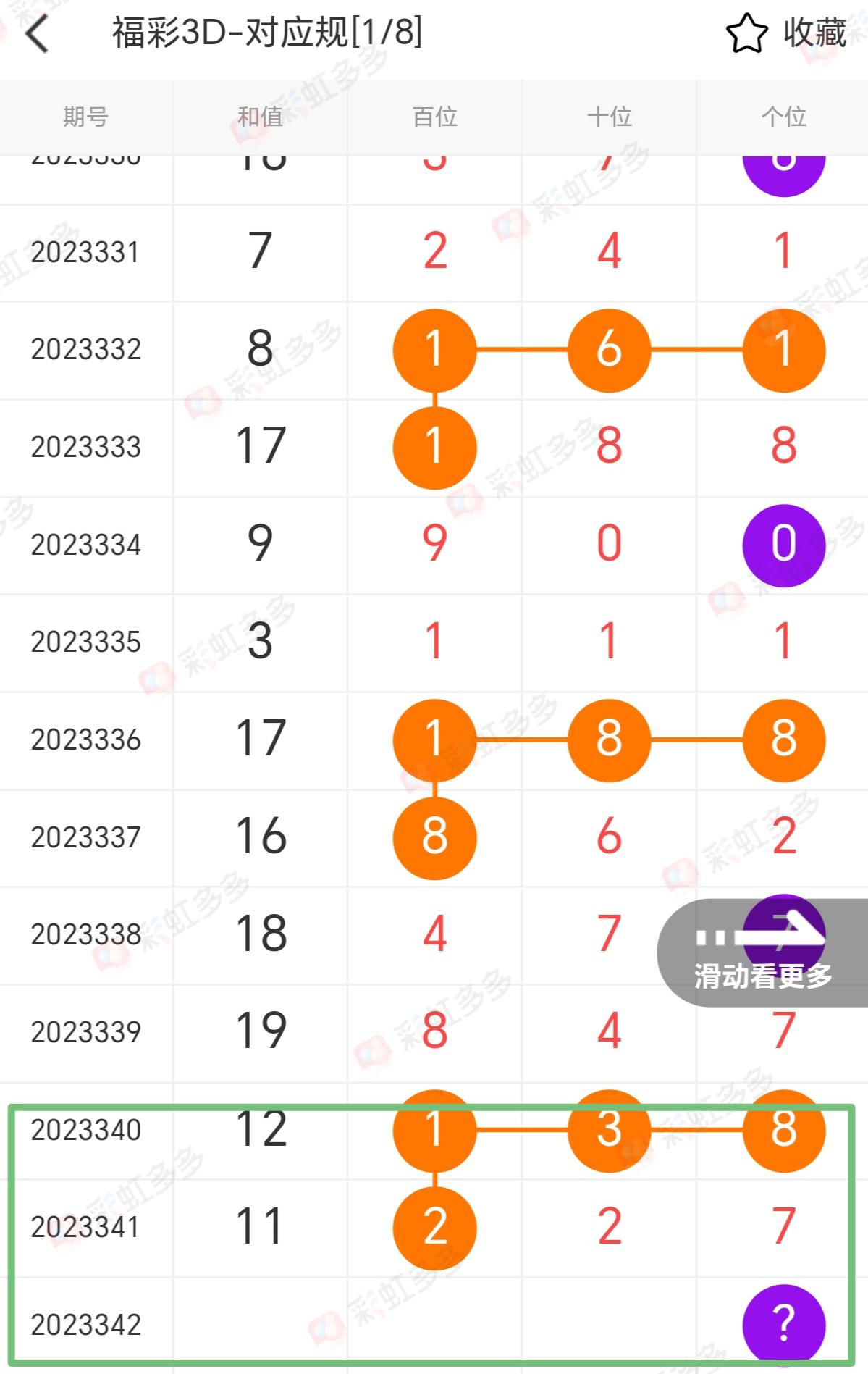Go back using the arrow icon
Image resolution: width=868 pixels, height=1374 pixels.
pos(38,33)
